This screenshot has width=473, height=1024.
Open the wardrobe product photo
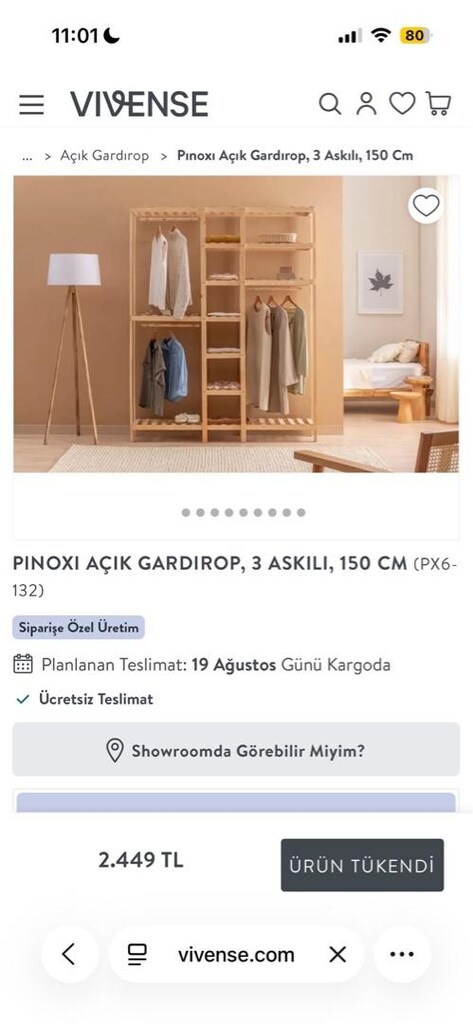[236, 324]
